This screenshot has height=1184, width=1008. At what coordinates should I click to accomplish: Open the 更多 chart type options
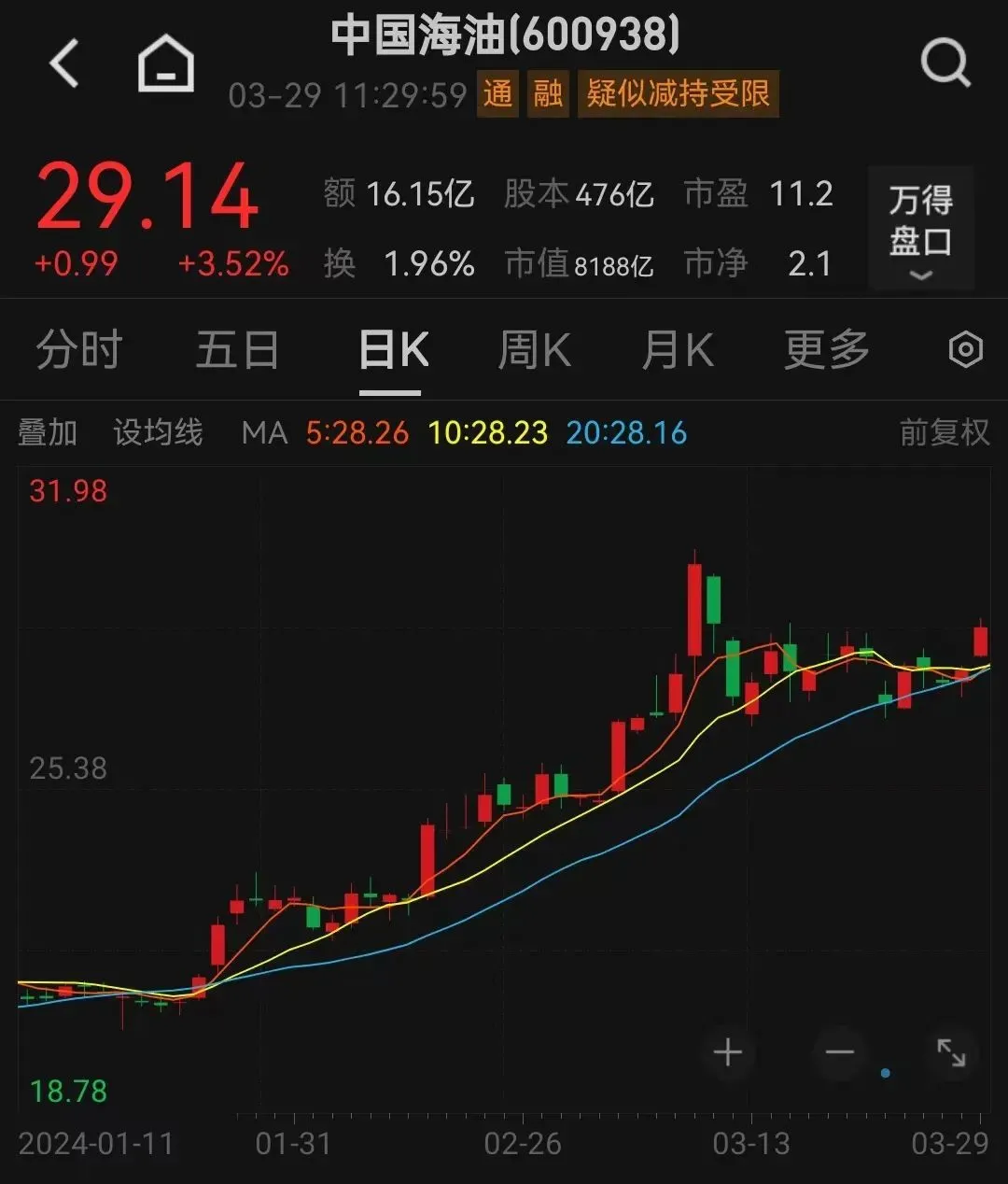tap(825, 350)
